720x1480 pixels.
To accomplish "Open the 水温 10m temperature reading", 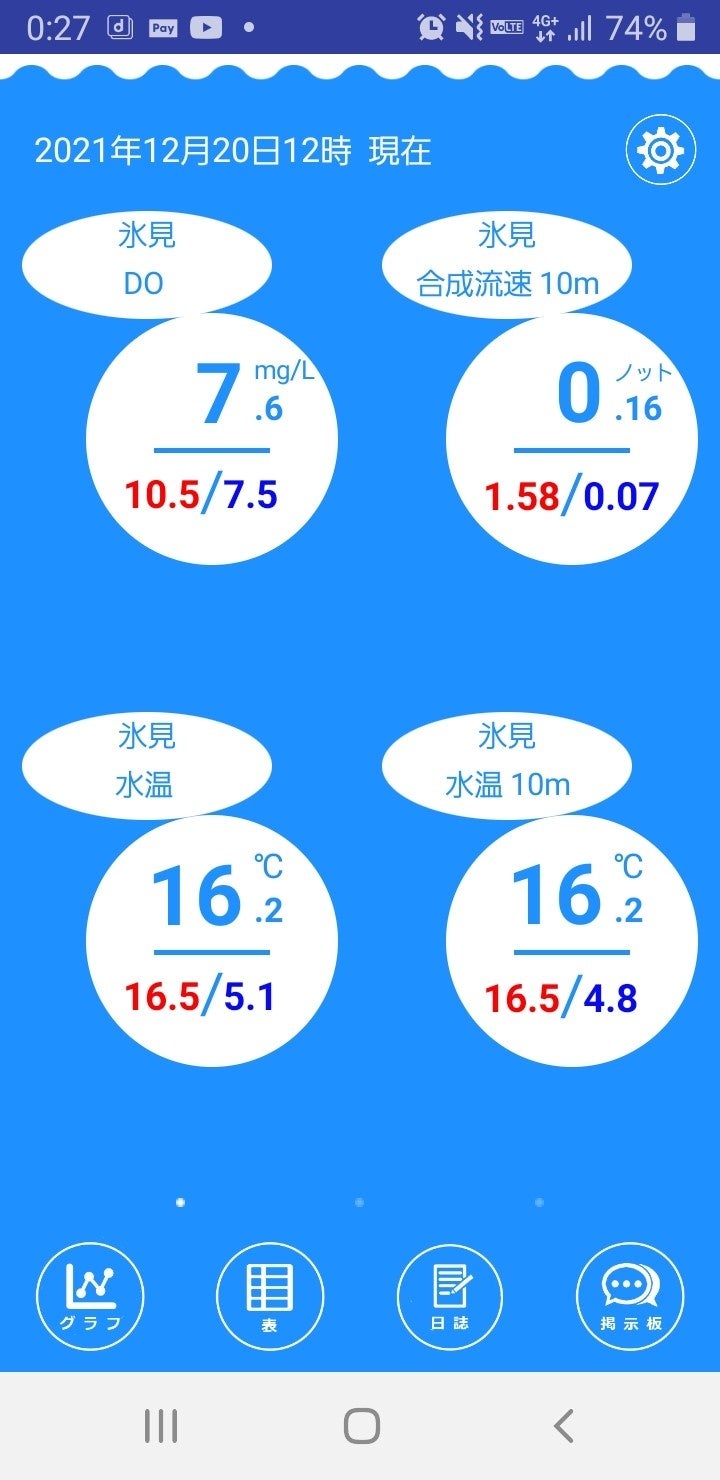I will [571, 940].
